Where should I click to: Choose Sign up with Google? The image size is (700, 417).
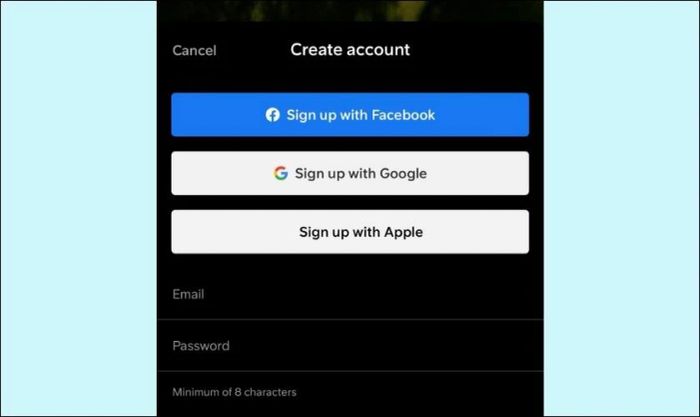tap(350, 173)
